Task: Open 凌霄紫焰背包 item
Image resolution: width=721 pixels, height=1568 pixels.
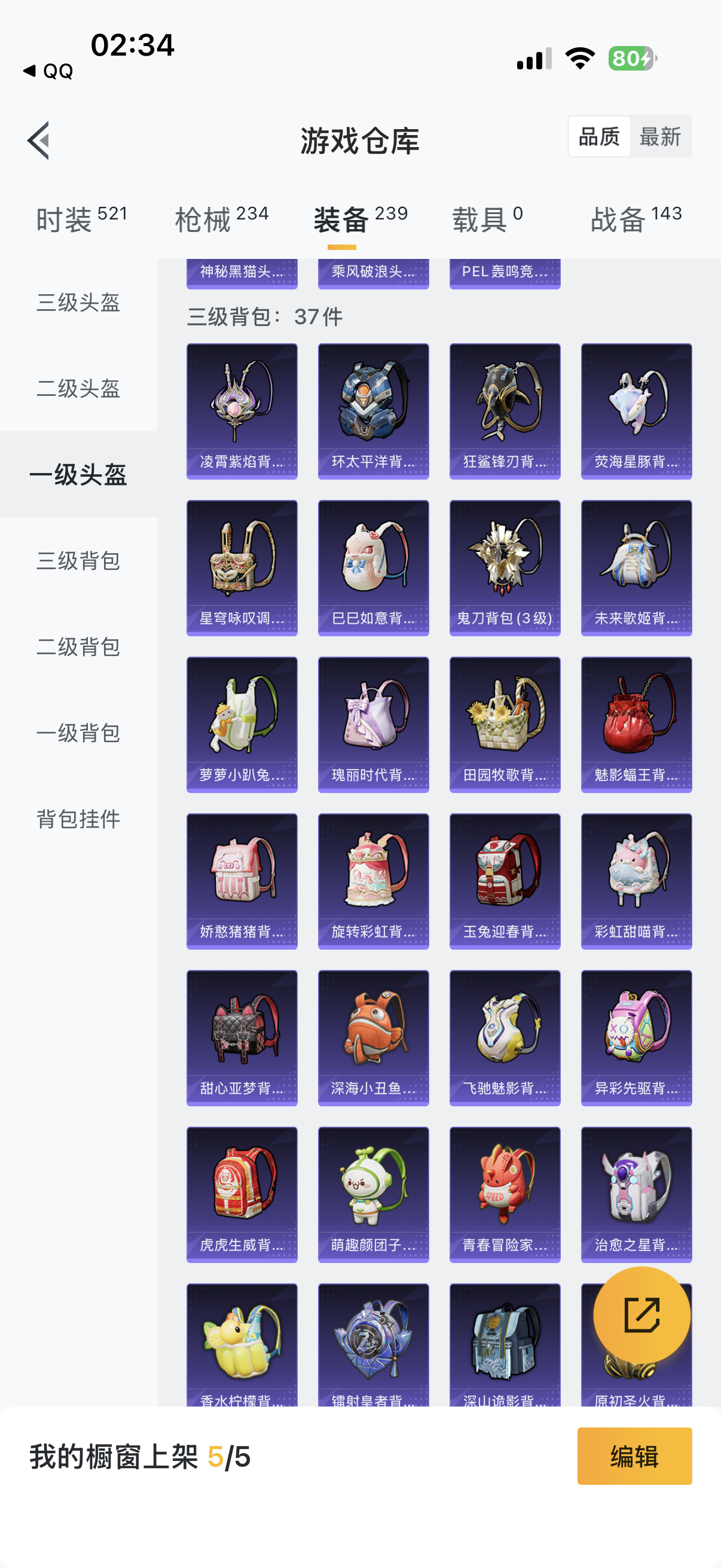Action: (242, 411)
